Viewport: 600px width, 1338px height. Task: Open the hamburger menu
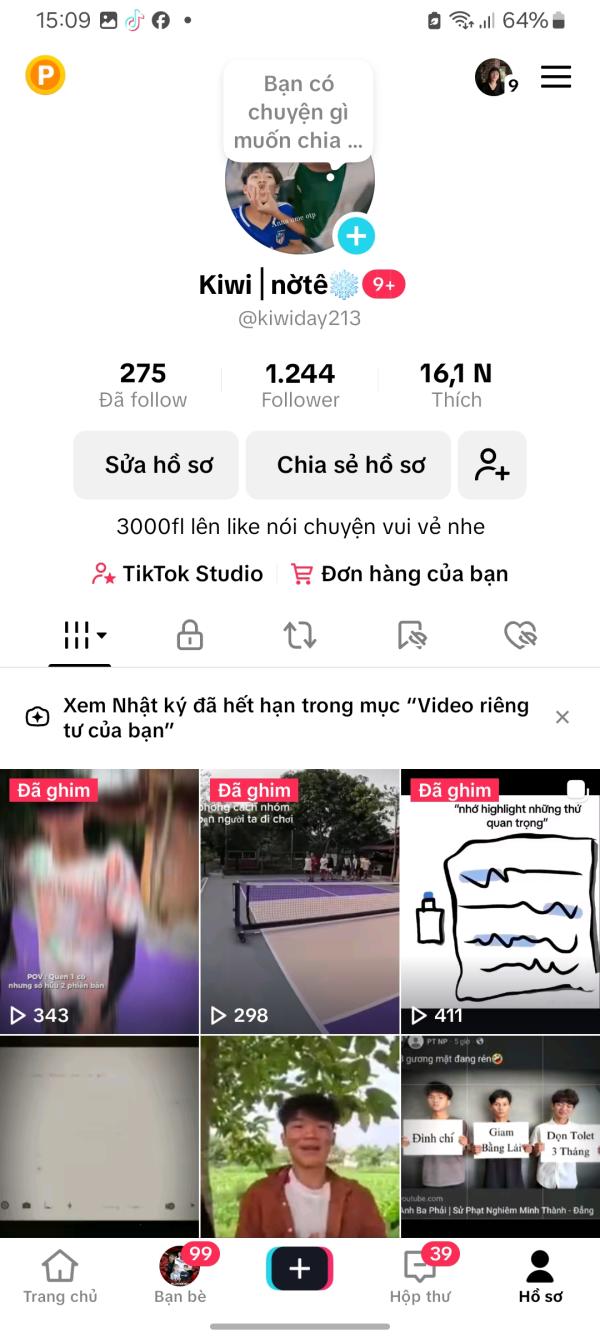(556, 77)
